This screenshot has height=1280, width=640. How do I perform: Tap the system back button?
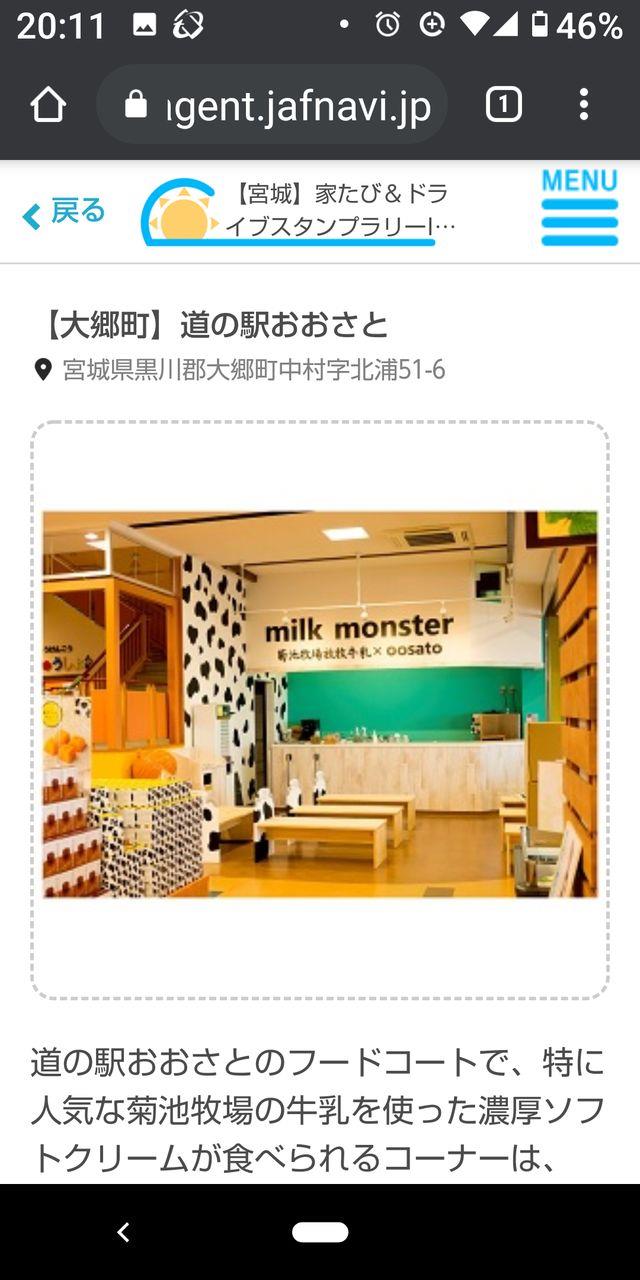(x=123, y=1233)
